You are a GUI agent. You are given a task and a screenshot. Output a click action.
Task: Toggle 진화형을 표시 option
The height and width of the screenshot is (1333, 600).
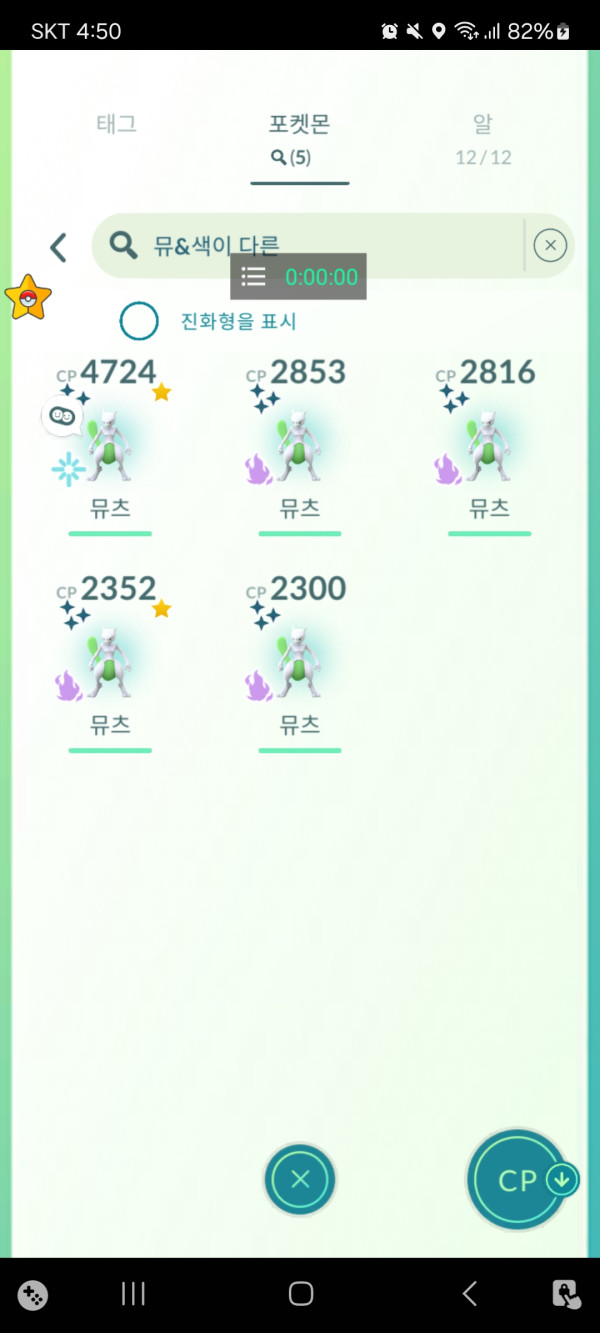tap(139, 321)
